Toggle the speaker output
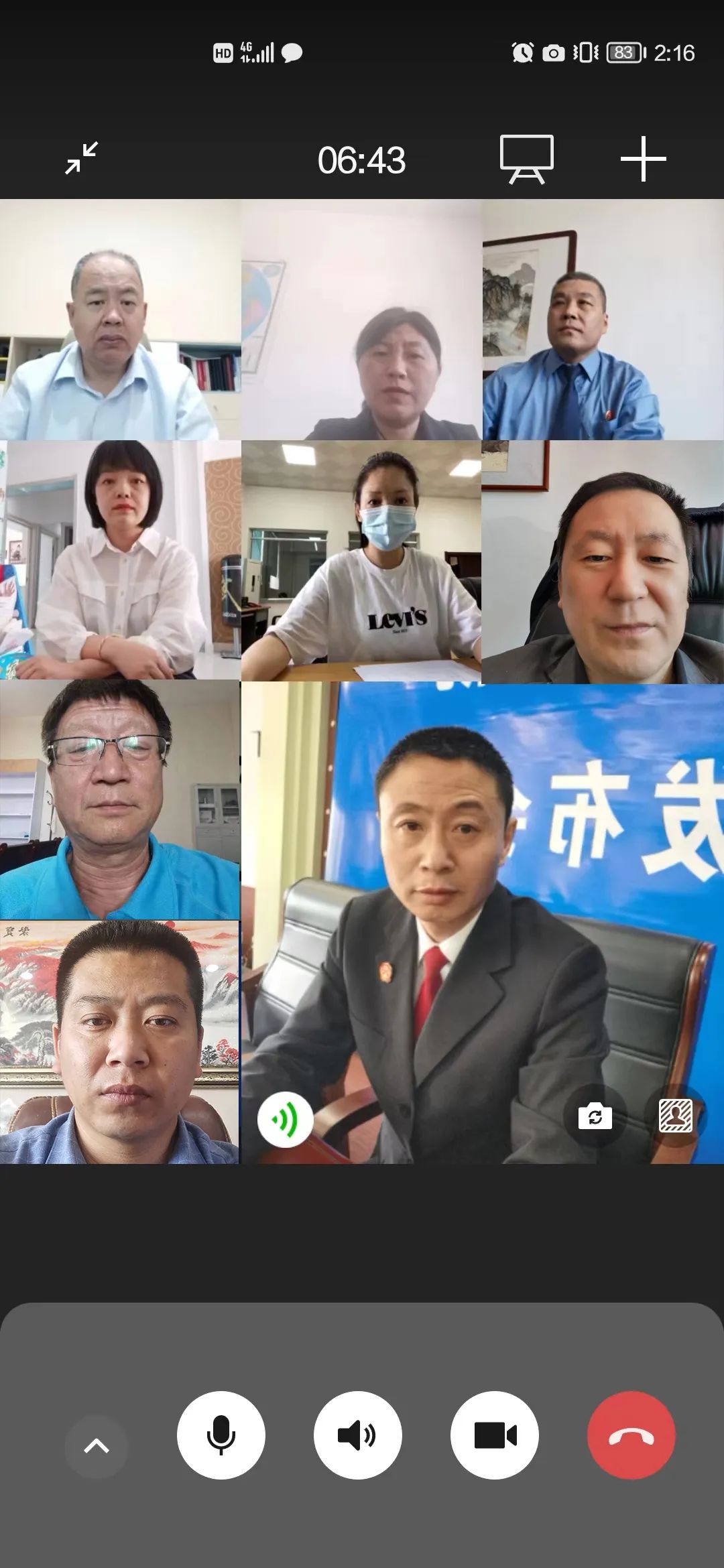The image size is (724, 1568). point(357,1435)
